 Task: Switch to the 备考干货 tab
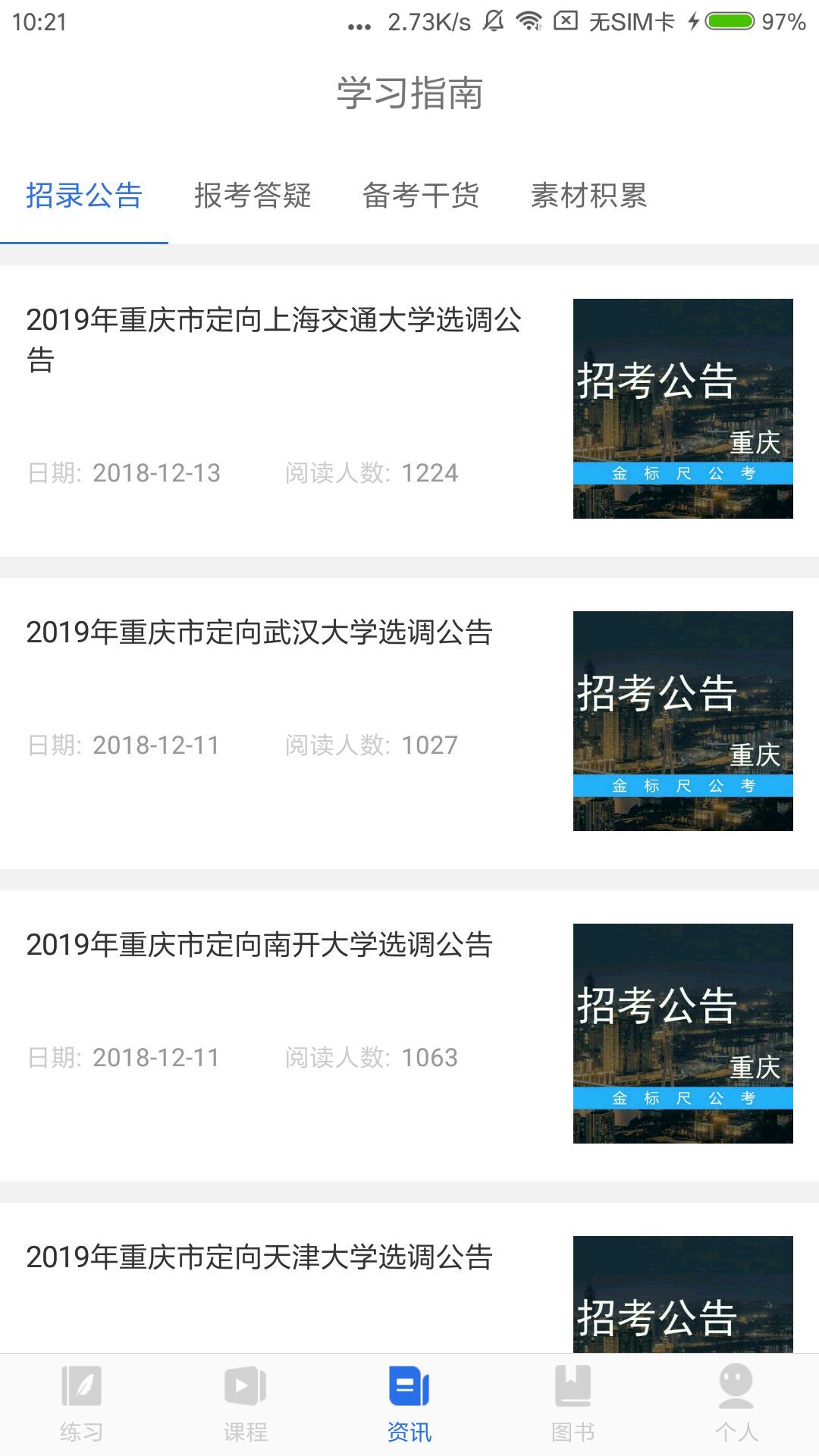(422, 196)
